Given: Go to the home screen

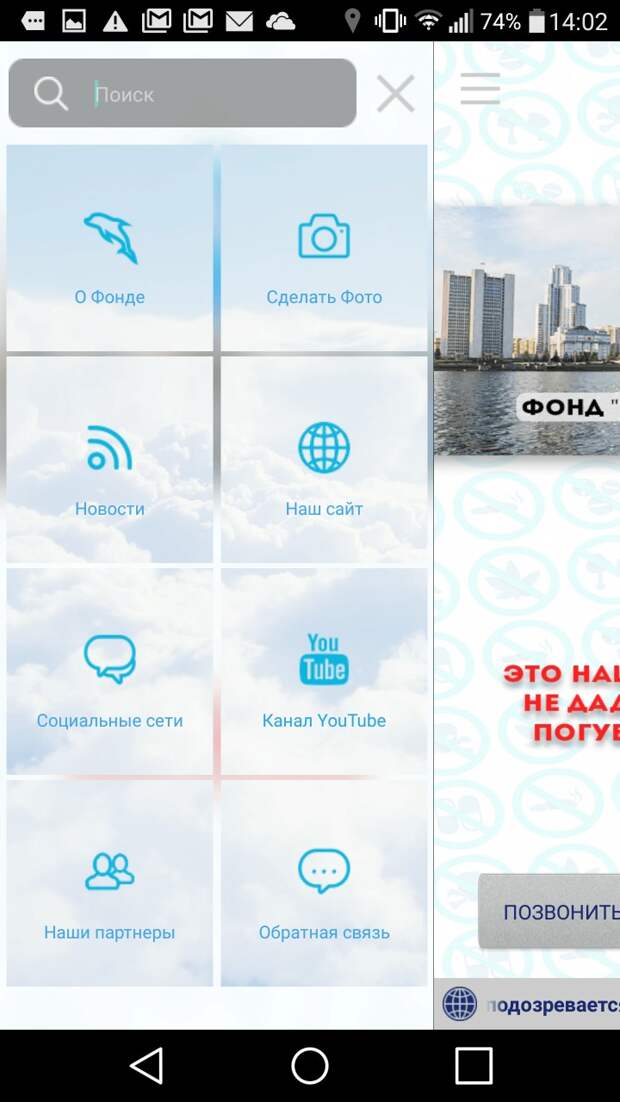Looking at the screenshot, I should pos(310,1066).
